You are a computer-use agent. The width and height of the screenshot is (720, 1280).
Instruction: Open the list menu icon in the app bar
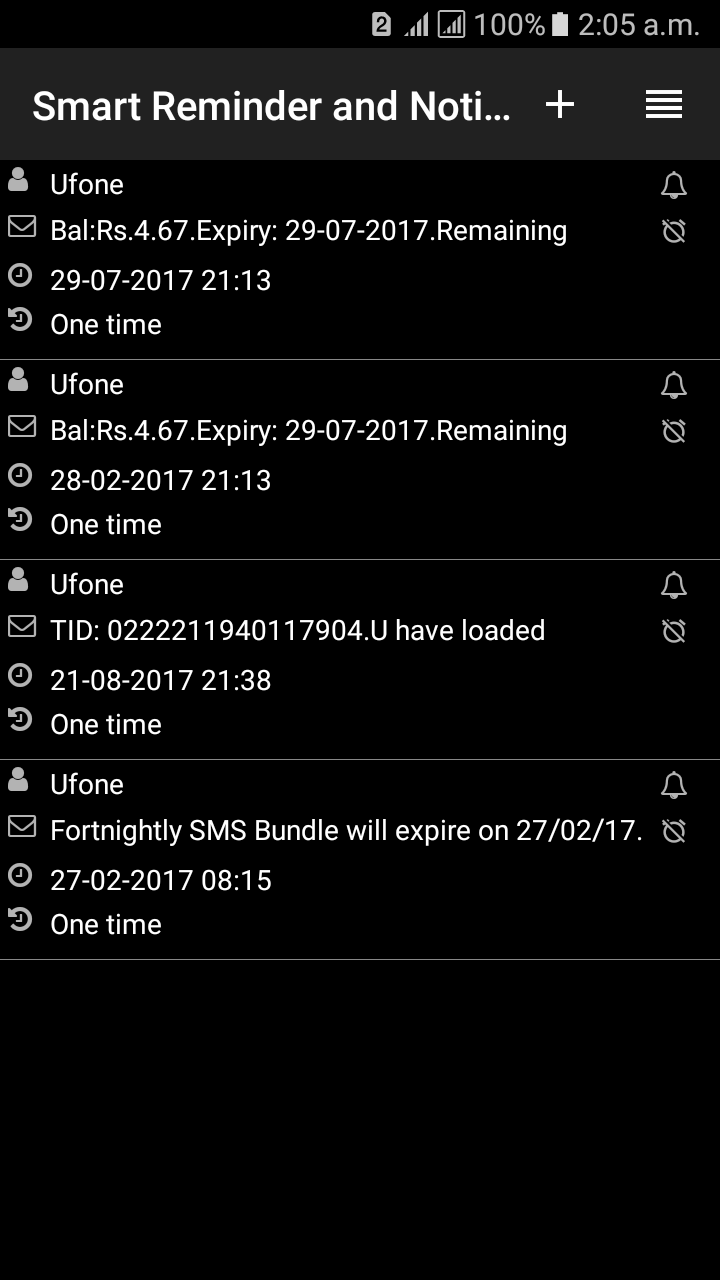click(664, 104)
